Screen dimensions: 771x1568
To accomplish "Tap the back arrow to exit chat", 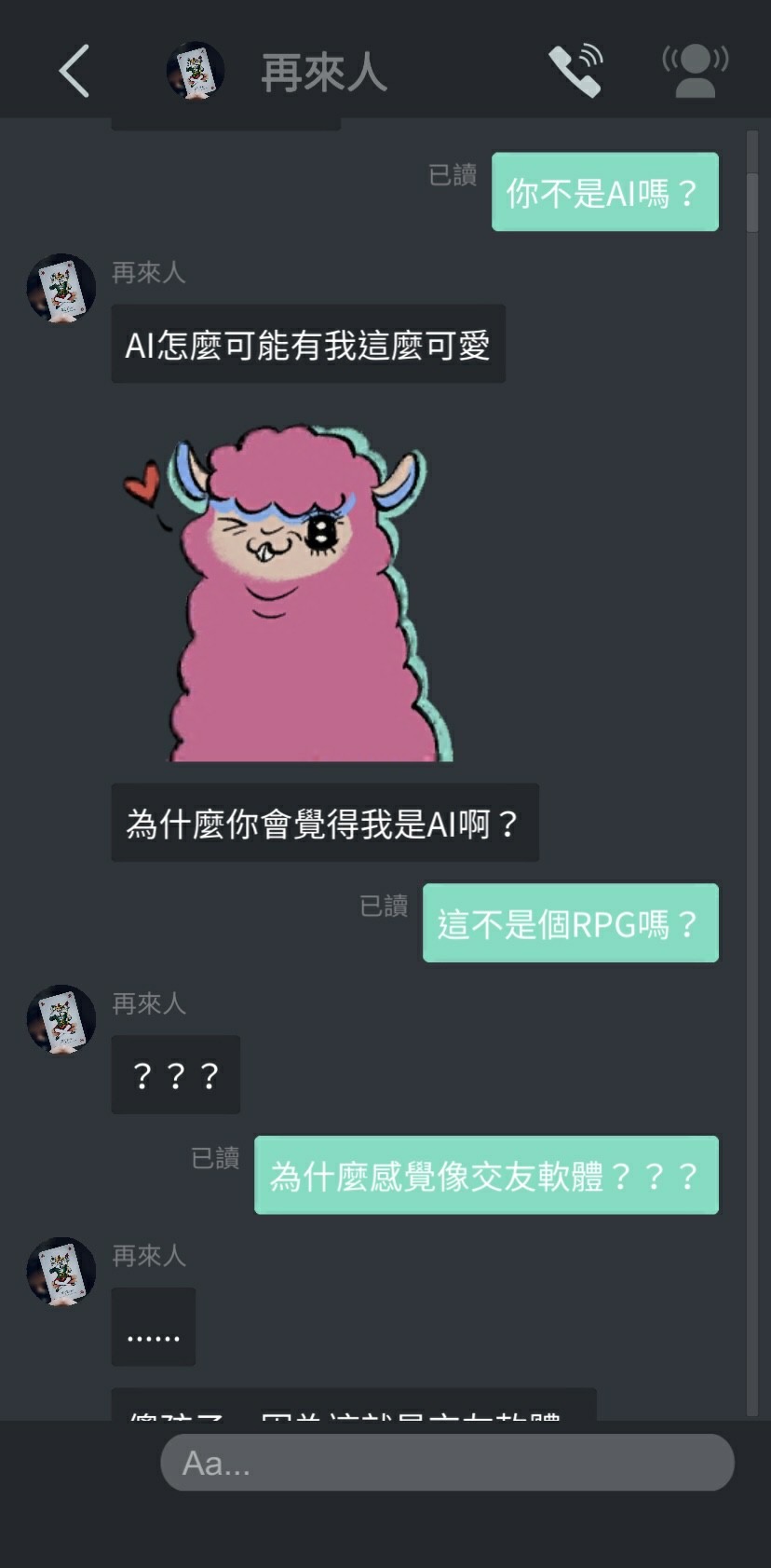I will click(74, 70).
